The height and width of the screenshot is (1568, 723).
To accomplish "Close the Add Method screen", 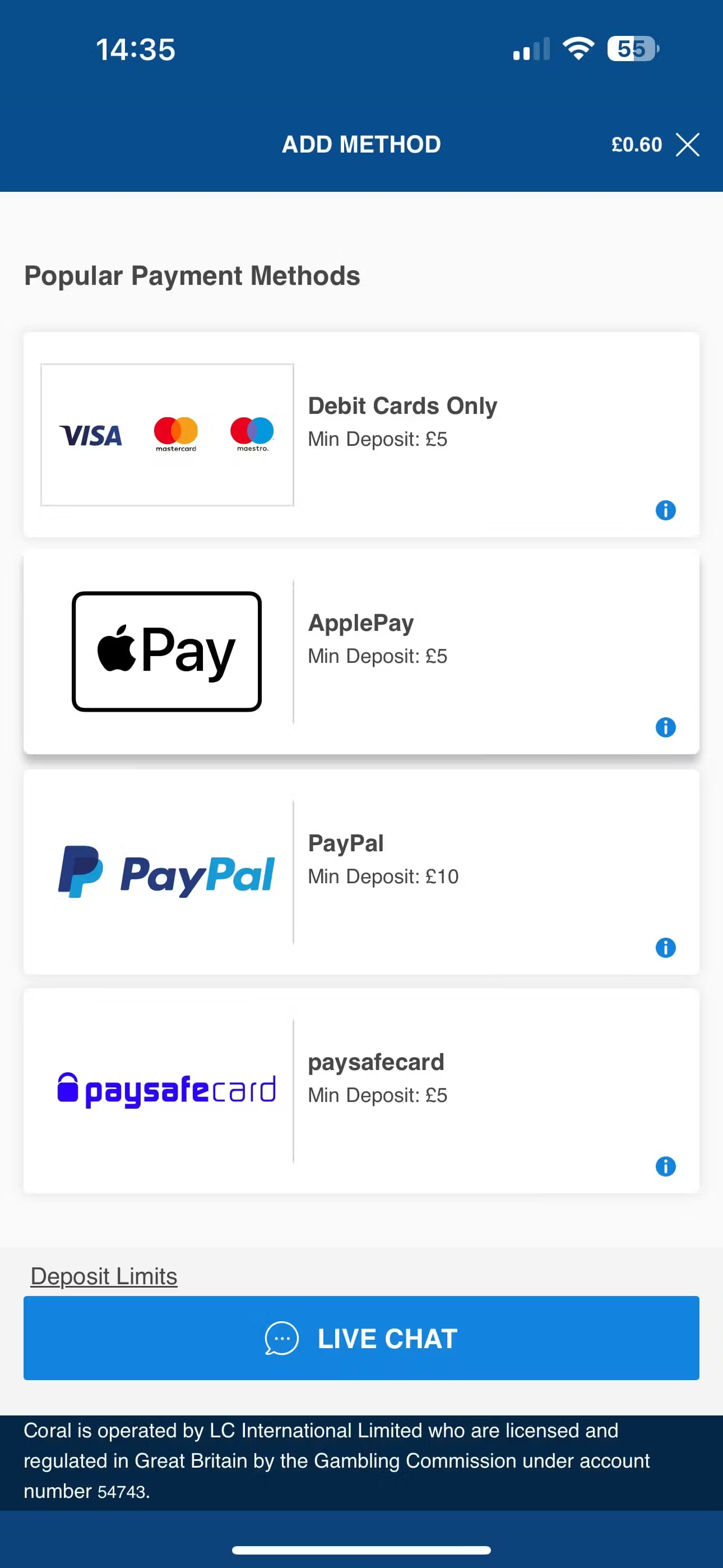I will (x=687, y=145).
